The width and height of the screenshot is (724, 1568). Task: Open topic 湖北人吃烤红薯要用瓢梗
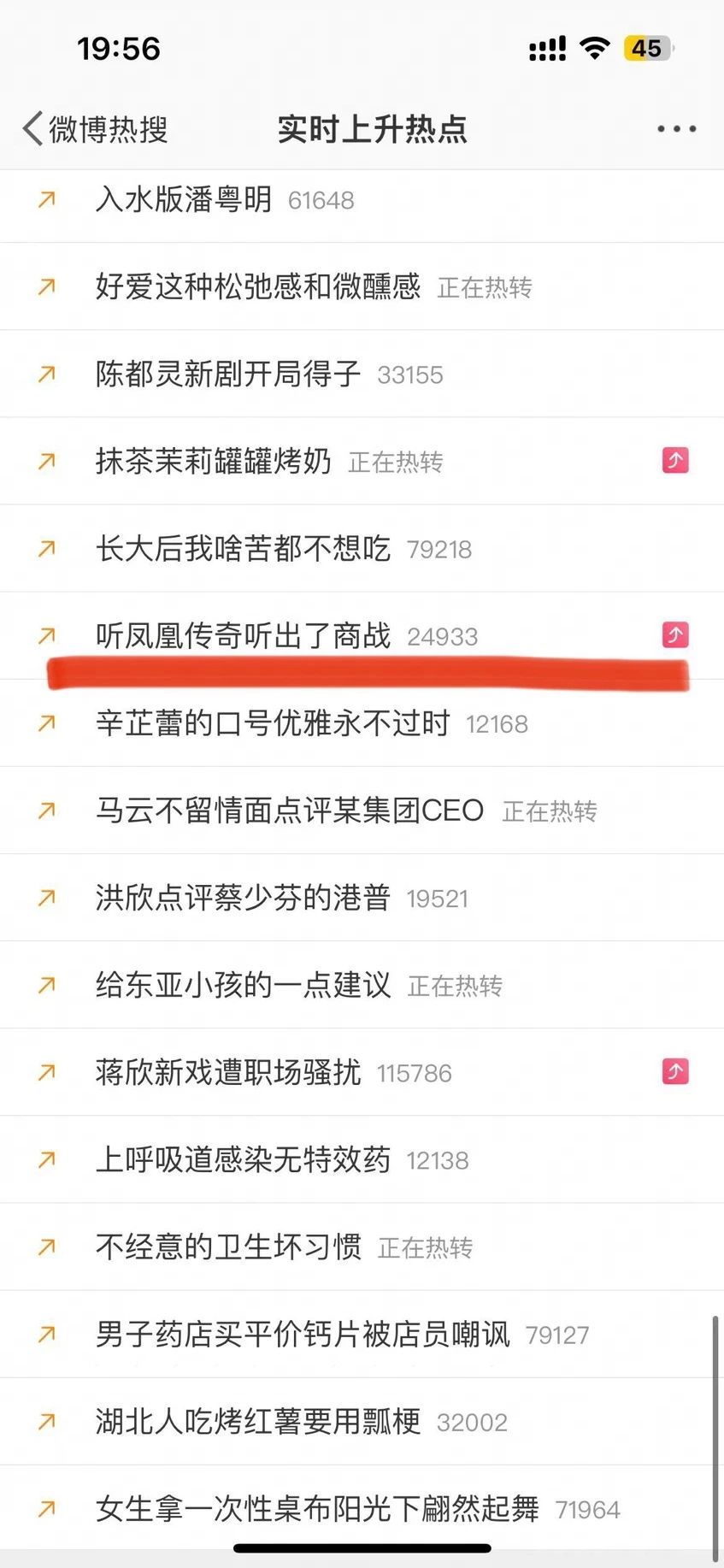click(257, 1422)
